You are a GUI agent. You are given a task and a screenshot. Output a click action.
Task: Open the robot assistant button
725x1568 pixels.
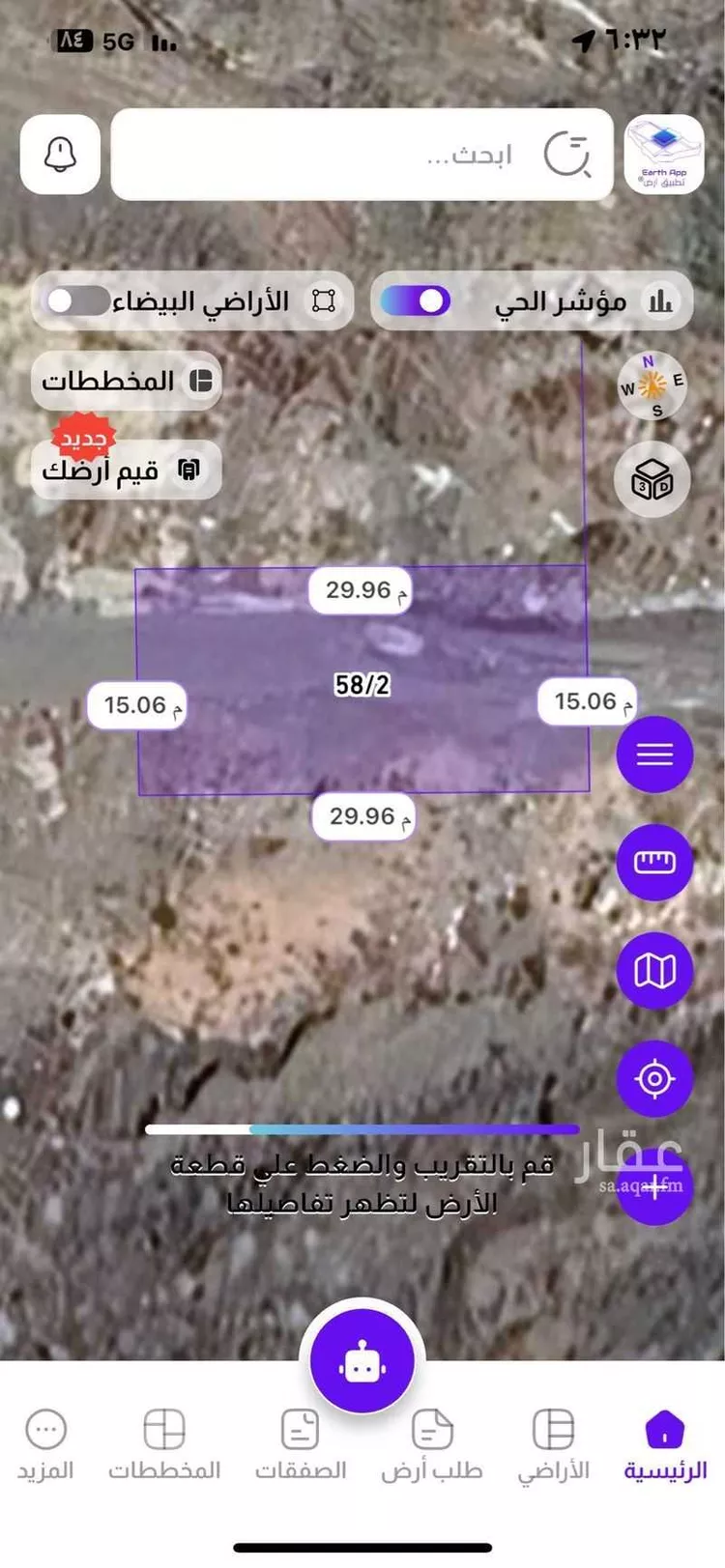coord(362,1361)
